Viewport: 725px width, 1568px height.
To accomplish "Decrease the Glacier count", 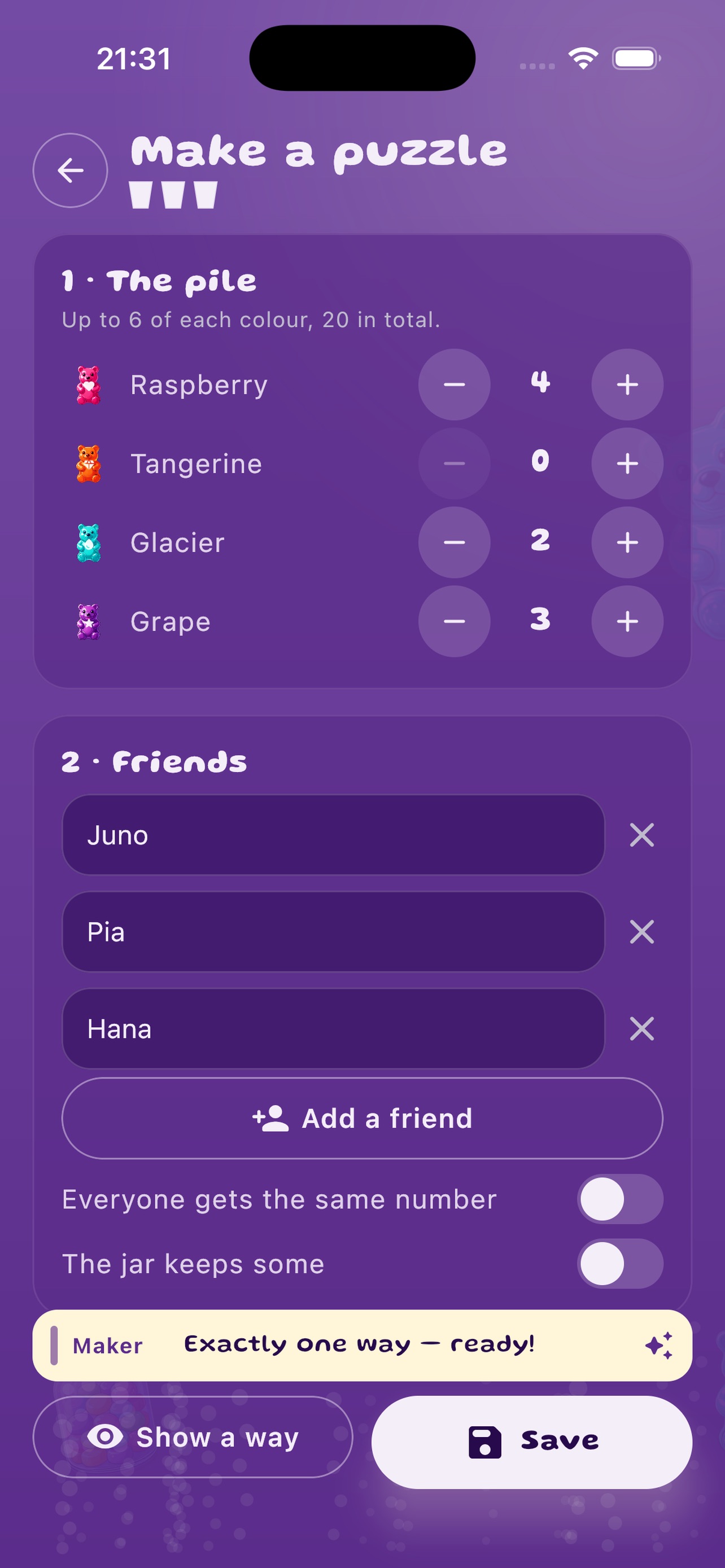I will pos(454,542).
